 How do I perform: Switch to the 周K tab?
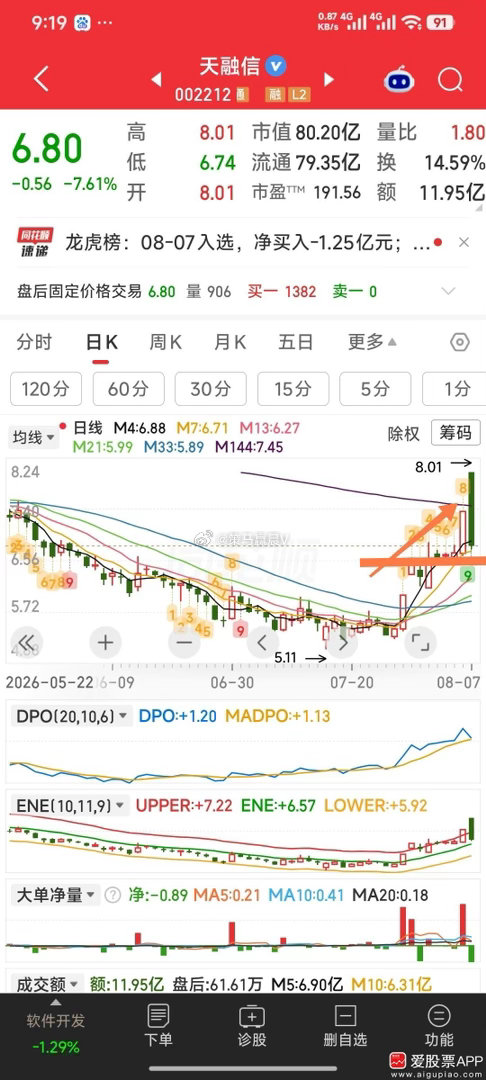pyautogui.click(x=165, y=342)
